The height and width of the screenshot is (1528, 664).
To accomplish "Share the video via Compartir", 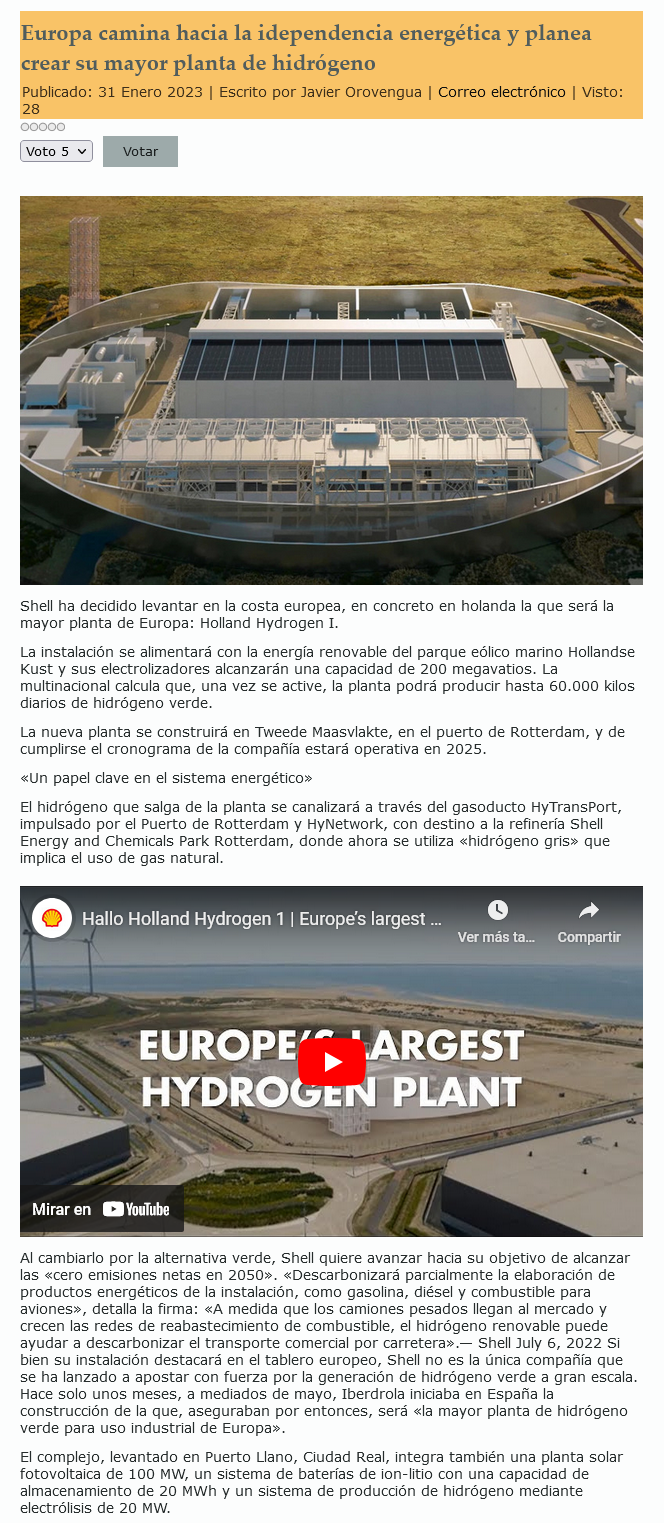I will coord(588,921).
